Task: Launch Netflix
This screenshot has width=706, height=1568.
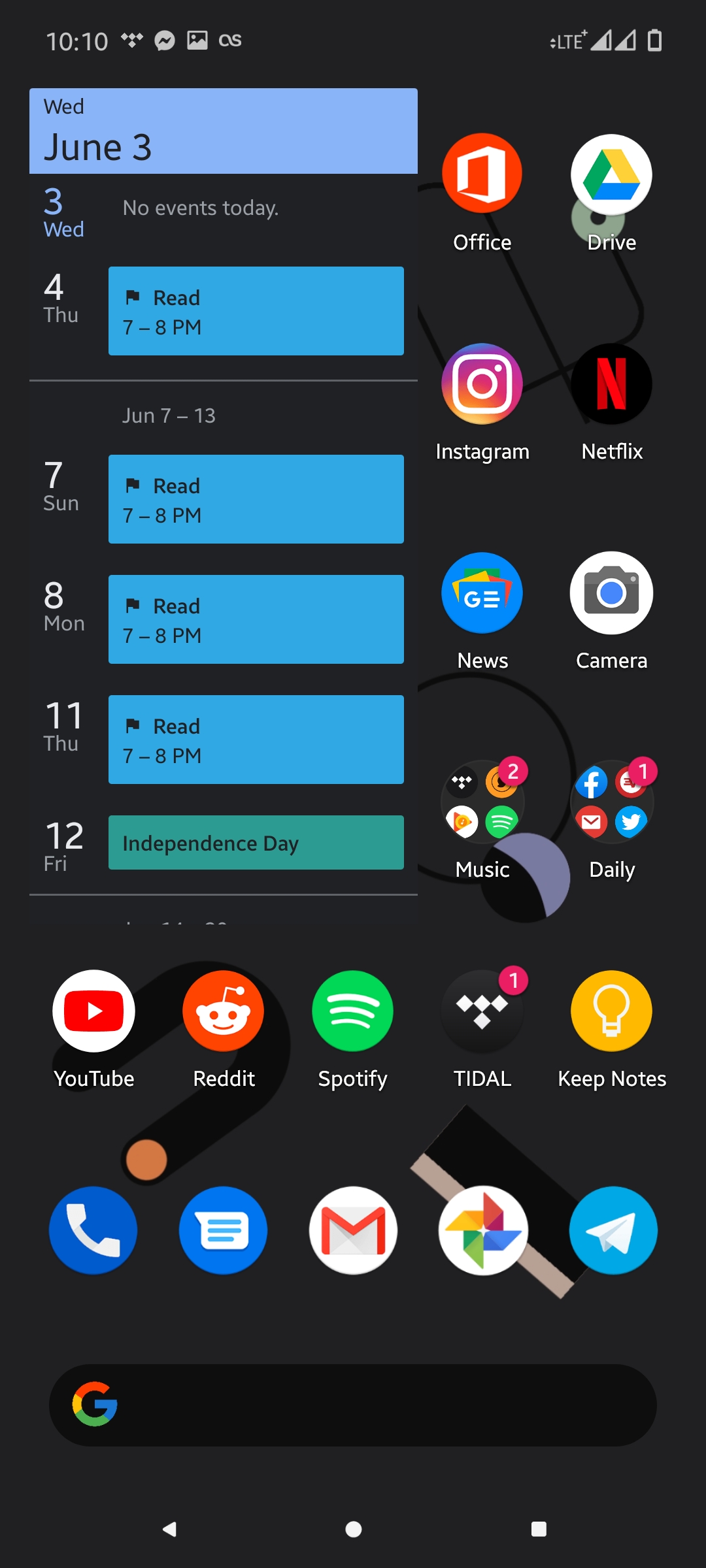Action: (x=611, y=384)
